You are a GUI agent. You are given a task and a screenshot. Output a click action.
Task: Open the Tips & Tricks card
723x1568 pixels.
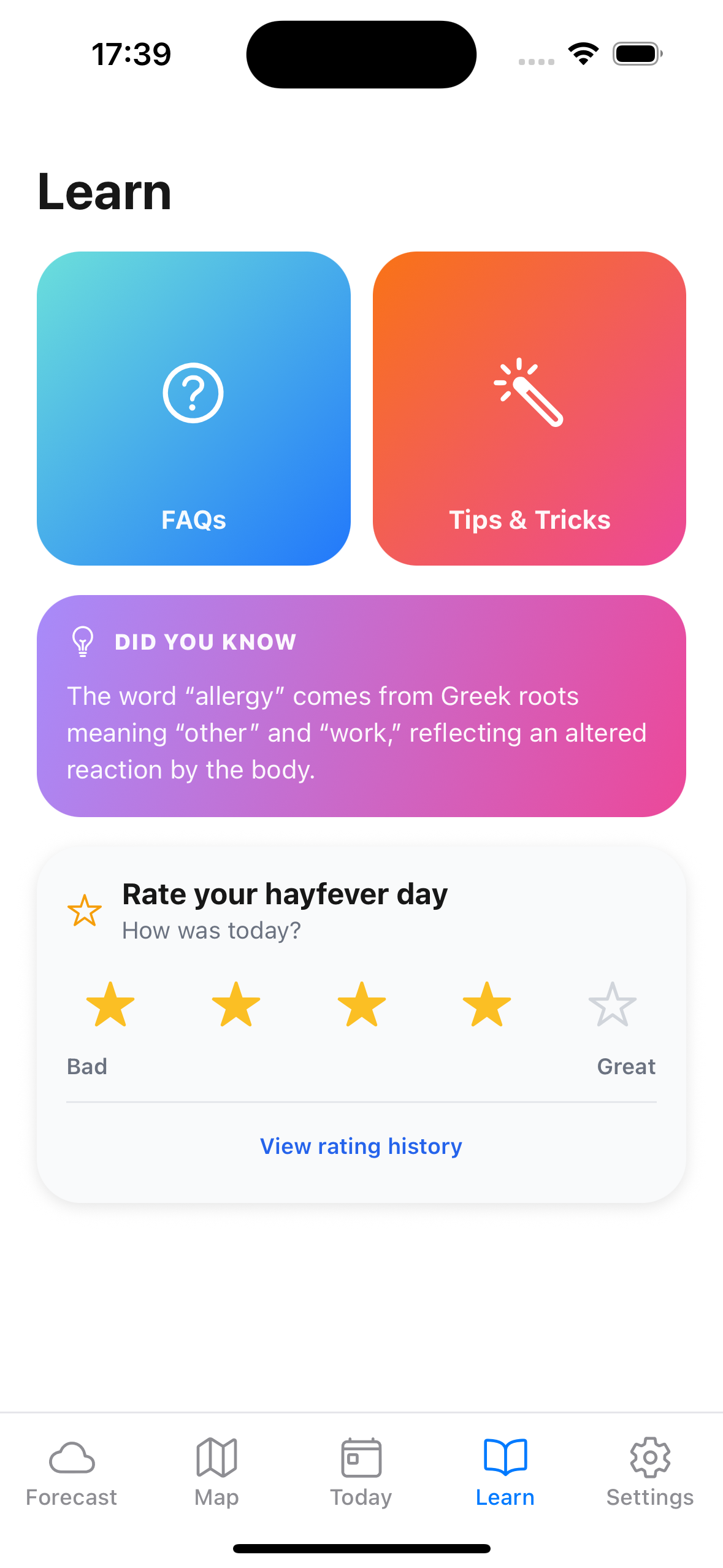coord(529,408)
